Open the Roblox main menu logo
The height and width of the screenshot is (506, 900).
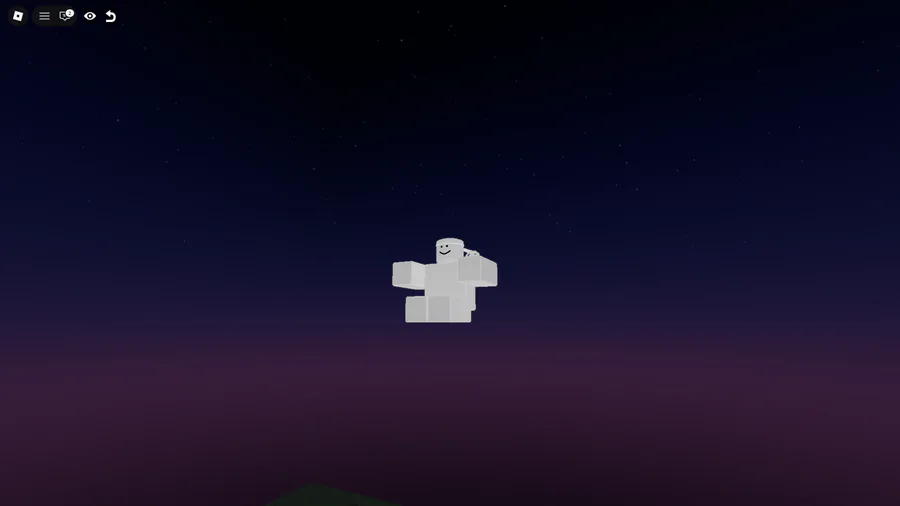pyautogui.click(x=18, y=16)
